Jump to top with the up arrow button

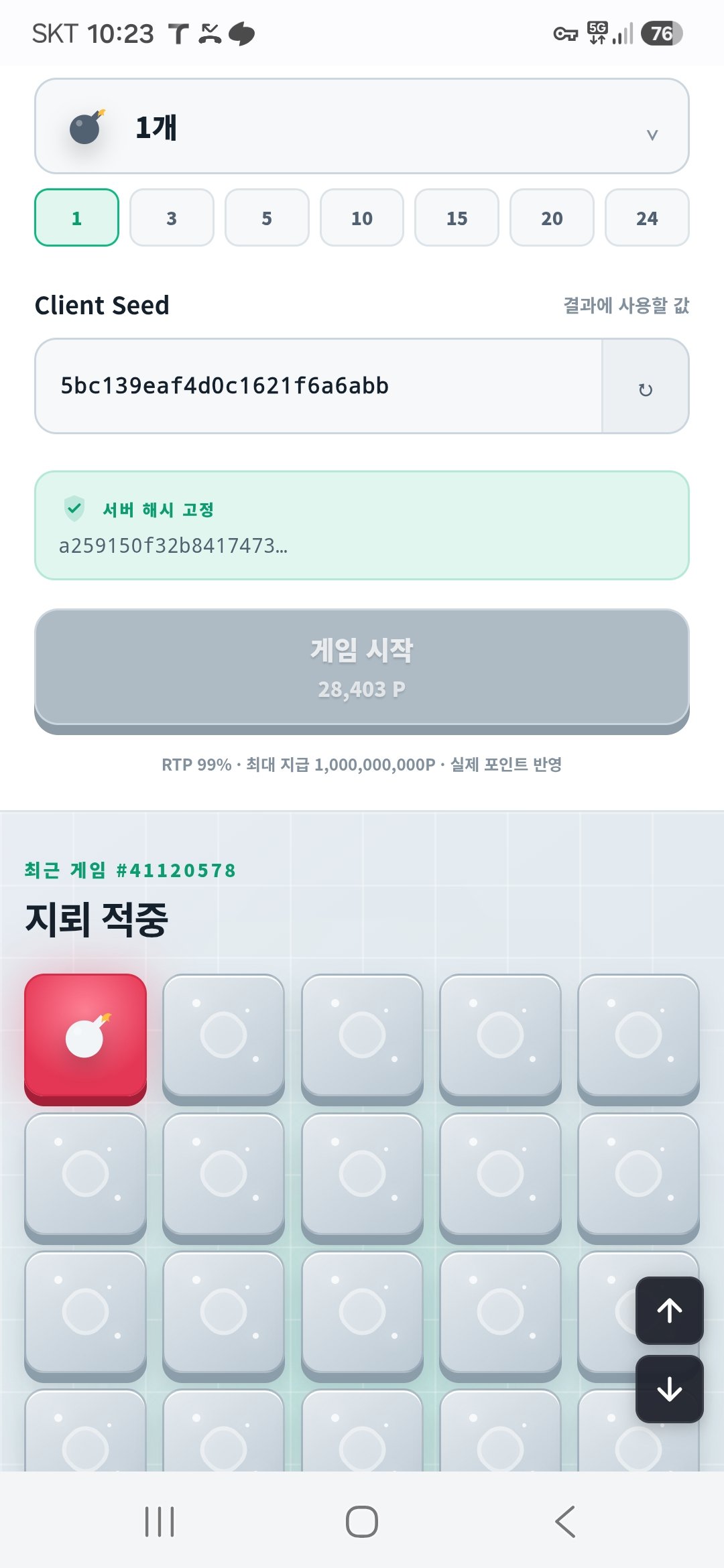click(669, 1311)
